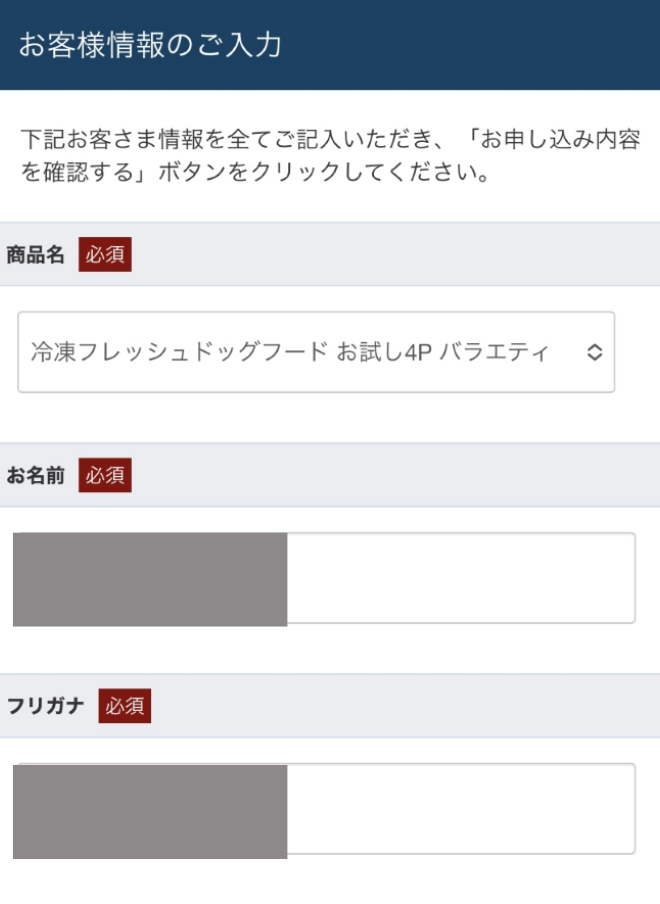Image resolution: width=660 pixels, height=904 pixels.
Task: Focus the お名前 name field
Action: (460, 578)
